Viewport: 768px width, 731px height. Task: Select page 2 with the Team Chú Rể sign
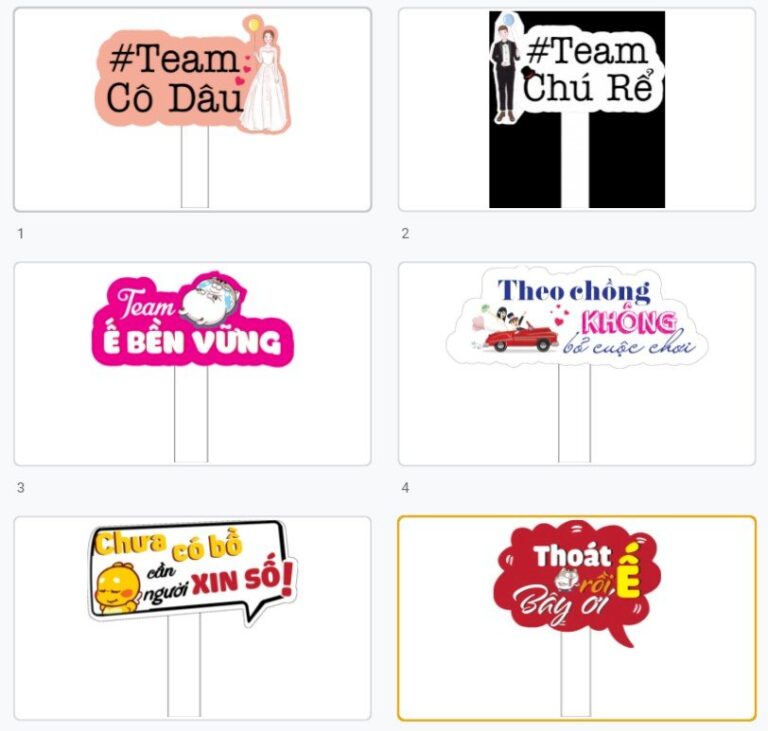click(x=577, y=110)
